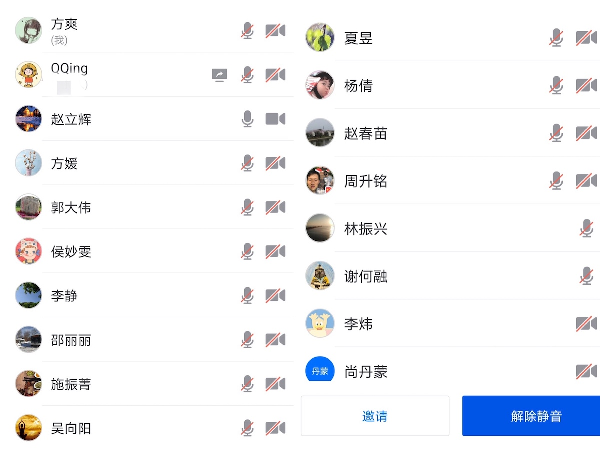Select participant 吴向阳
This screenshot has height=449, width=600.
tap(120, 428)
